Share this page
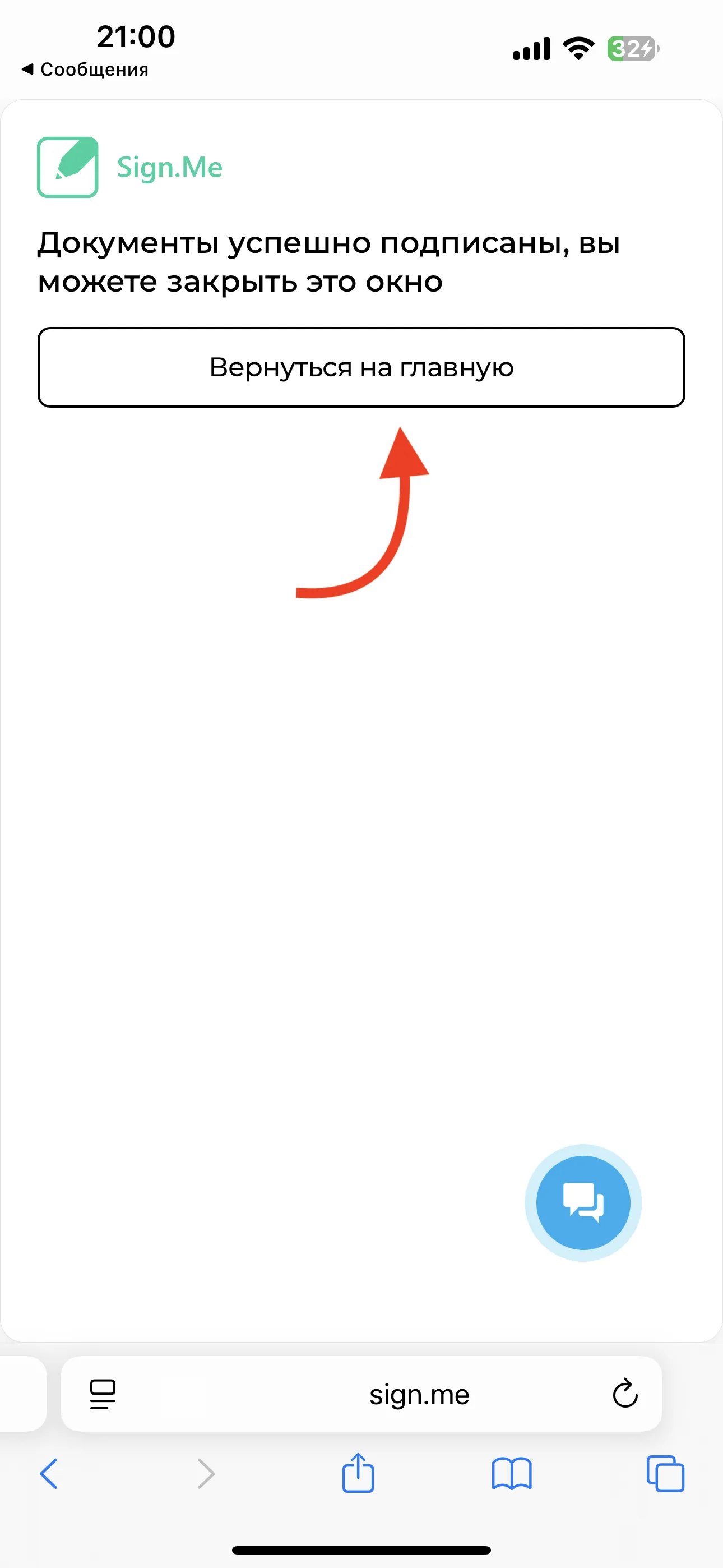Screen dimensions: 723x1568 (358, 1473)
